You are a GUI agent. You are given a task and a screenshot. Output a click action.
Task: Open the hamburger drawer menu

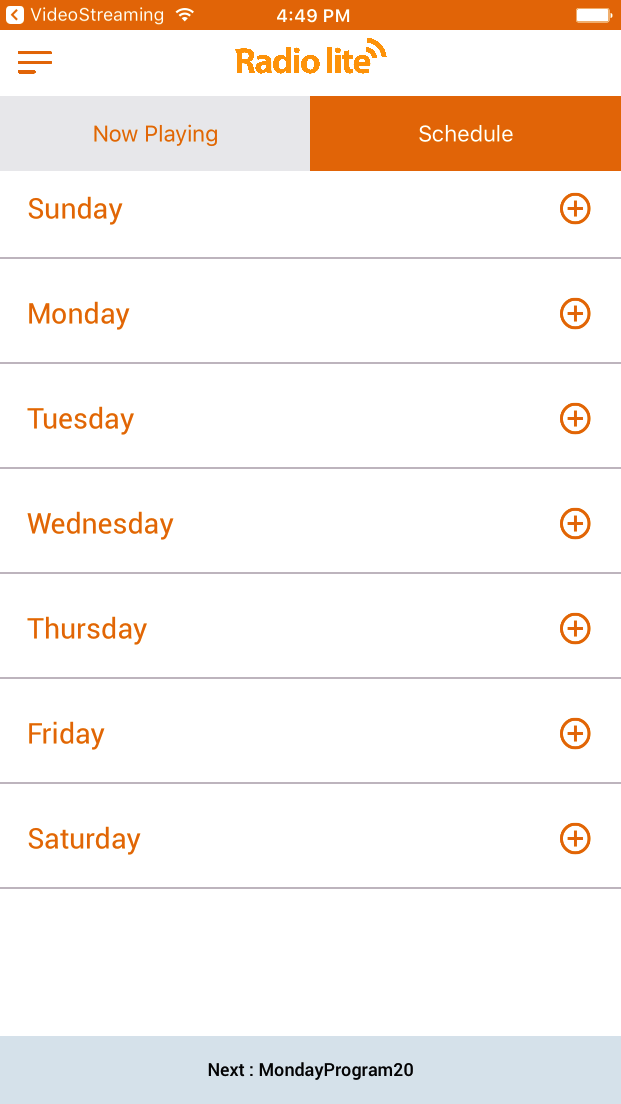pos(35,62)
